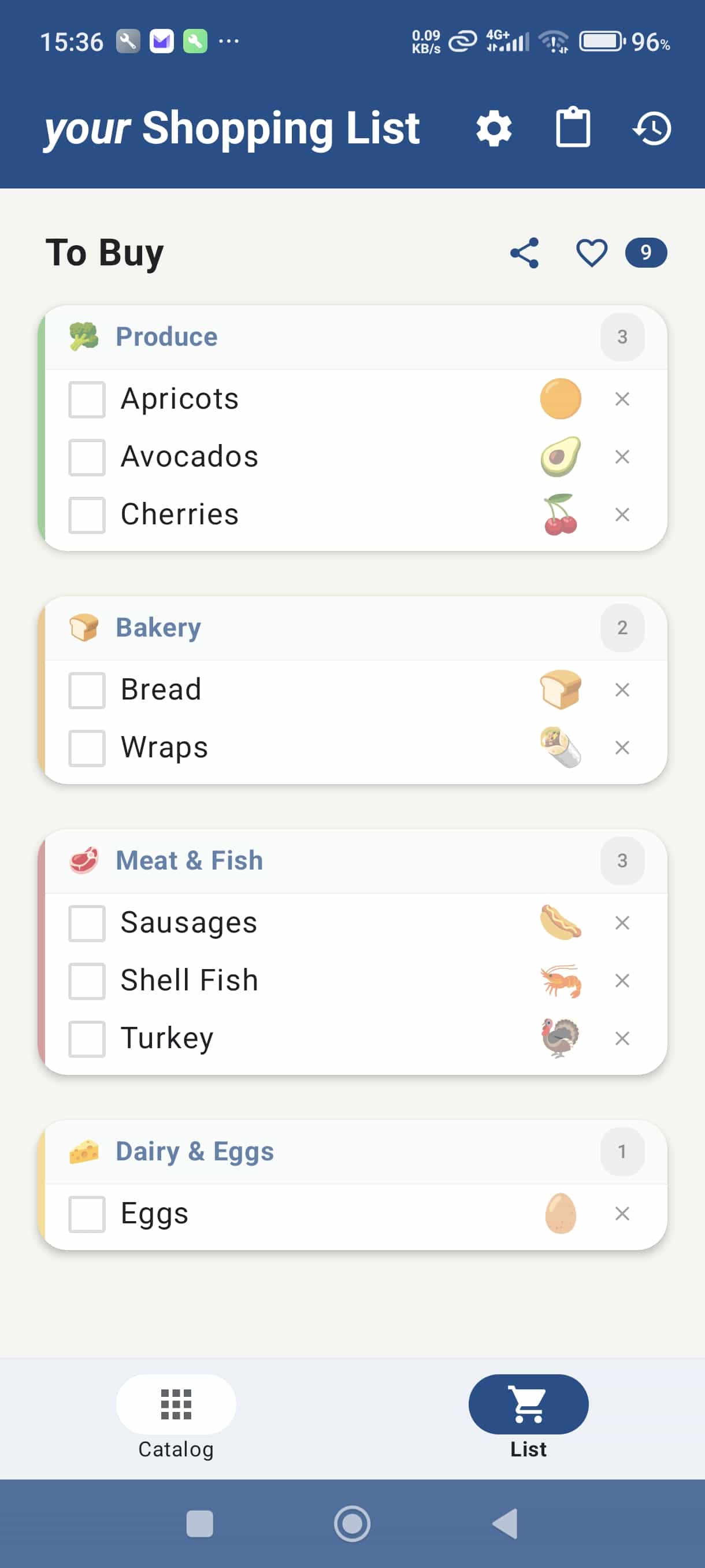This screenshot has width=705, height=1568.
Task: Open the List tab with cart icon
Action: pyautogui.click(x=528, y=1405)
